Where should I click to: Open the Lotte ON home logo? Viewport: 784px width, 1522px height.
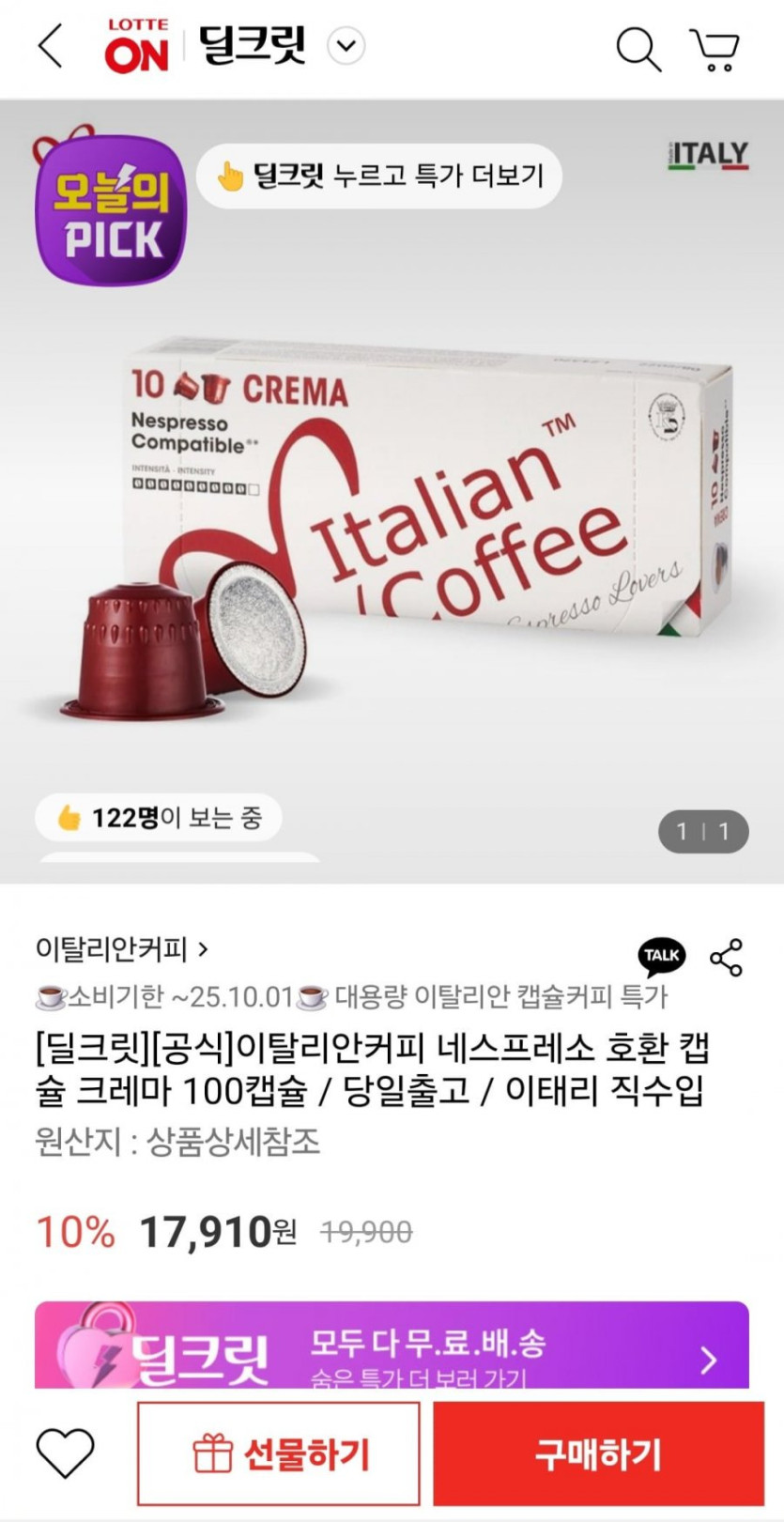pyautogui.click(x=137, y=47)
